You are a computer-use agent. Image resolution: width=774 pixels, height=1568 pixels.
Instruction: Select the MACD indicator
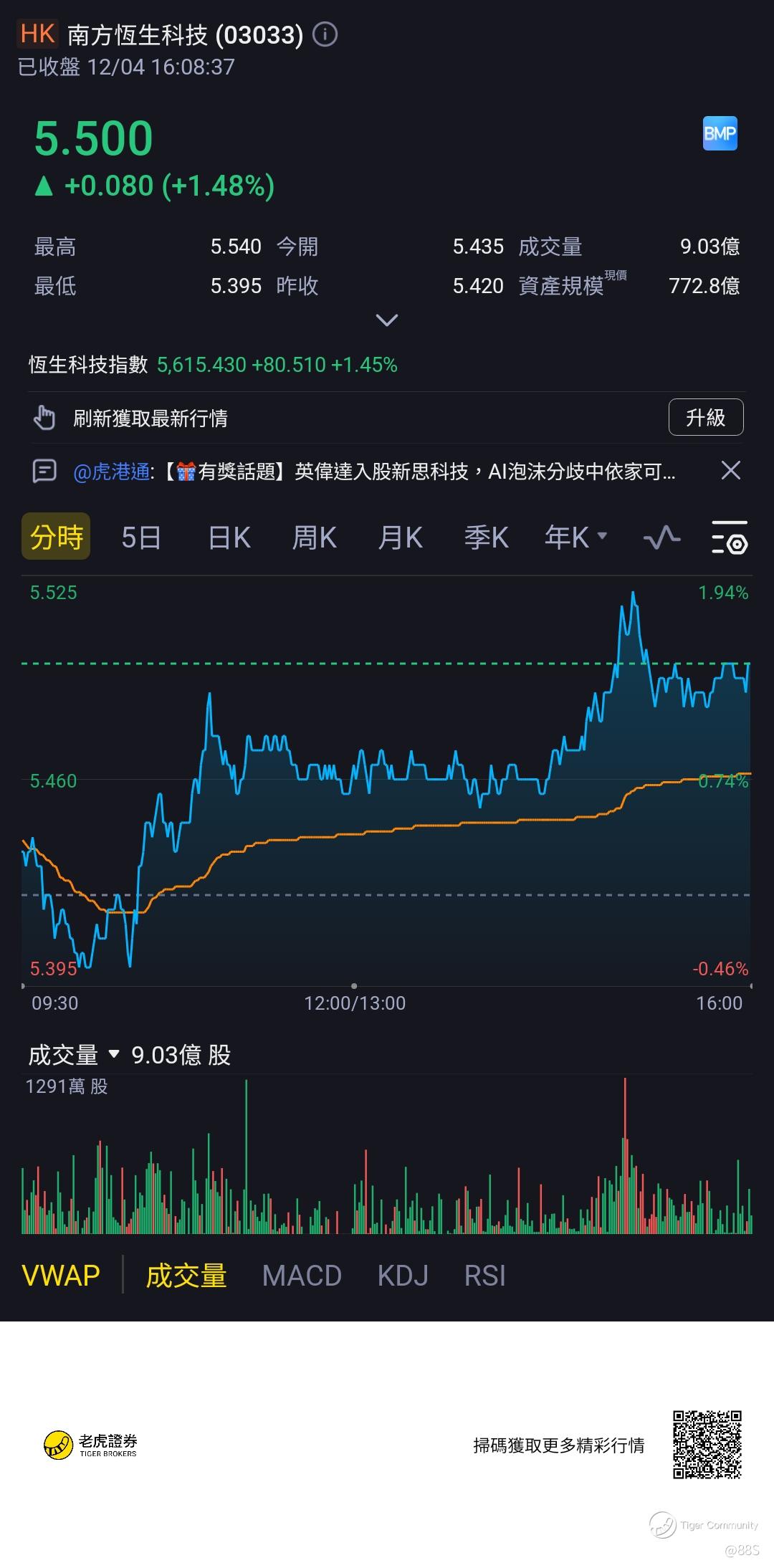[302, 1276]
